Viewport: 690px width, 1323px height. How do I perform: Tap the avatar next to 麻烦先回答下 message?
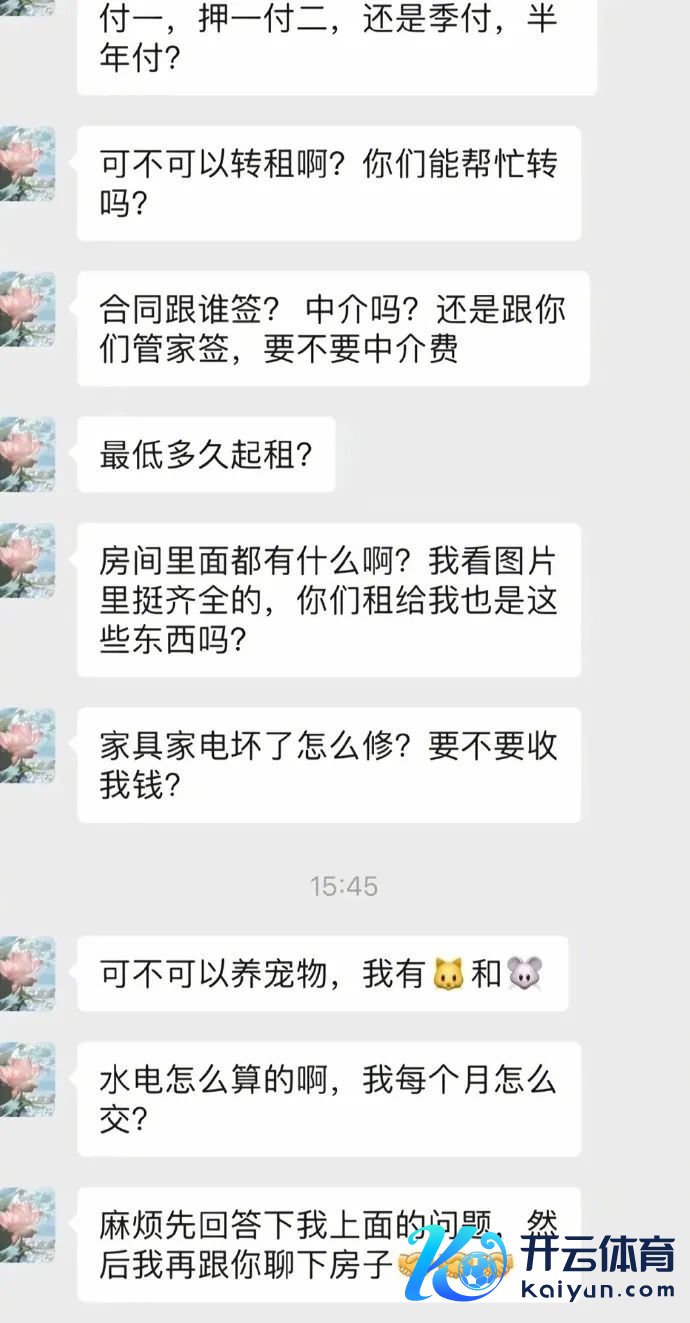coord(26,1225)
